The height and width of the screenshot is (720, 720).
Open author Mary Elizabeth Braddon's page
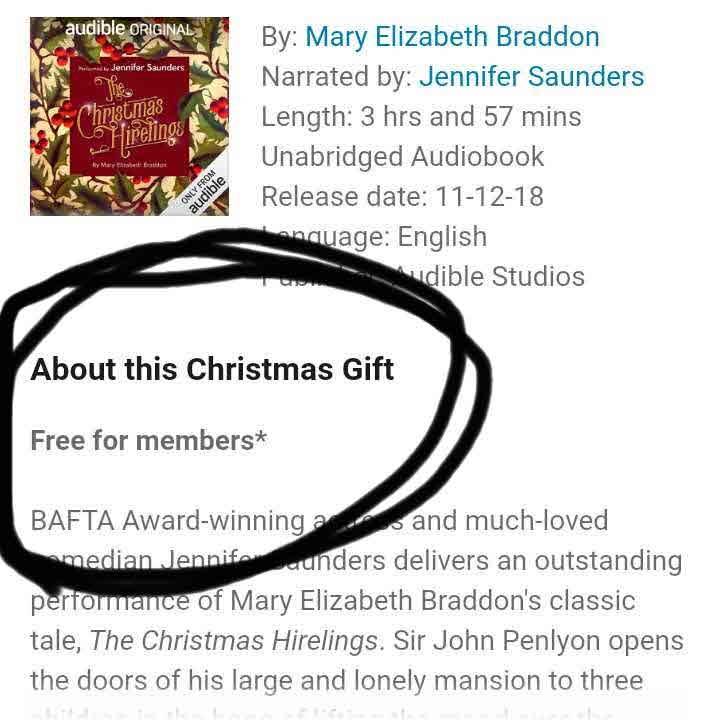(x=452, y=37)
